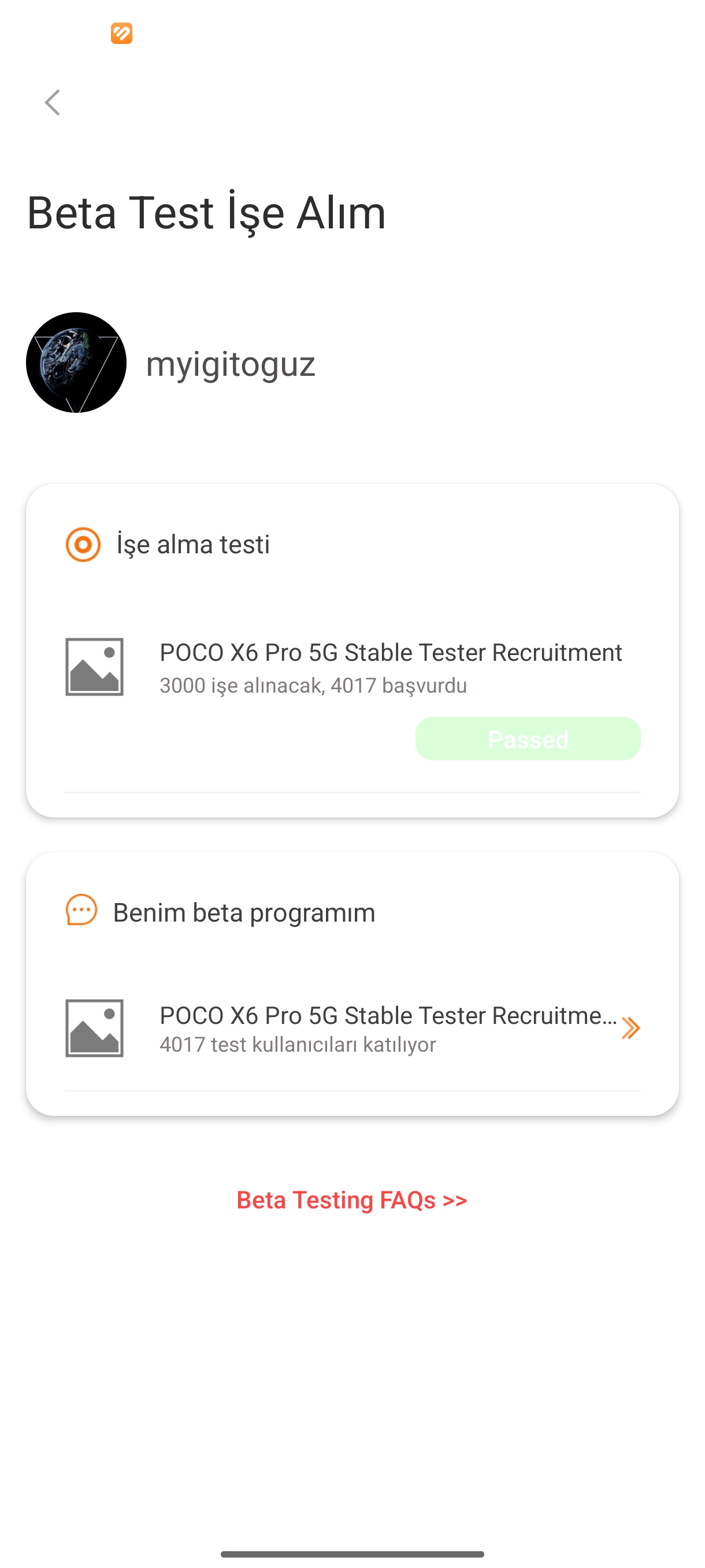Open the myigitoguz profile avatar

click(x=76, y=363)
